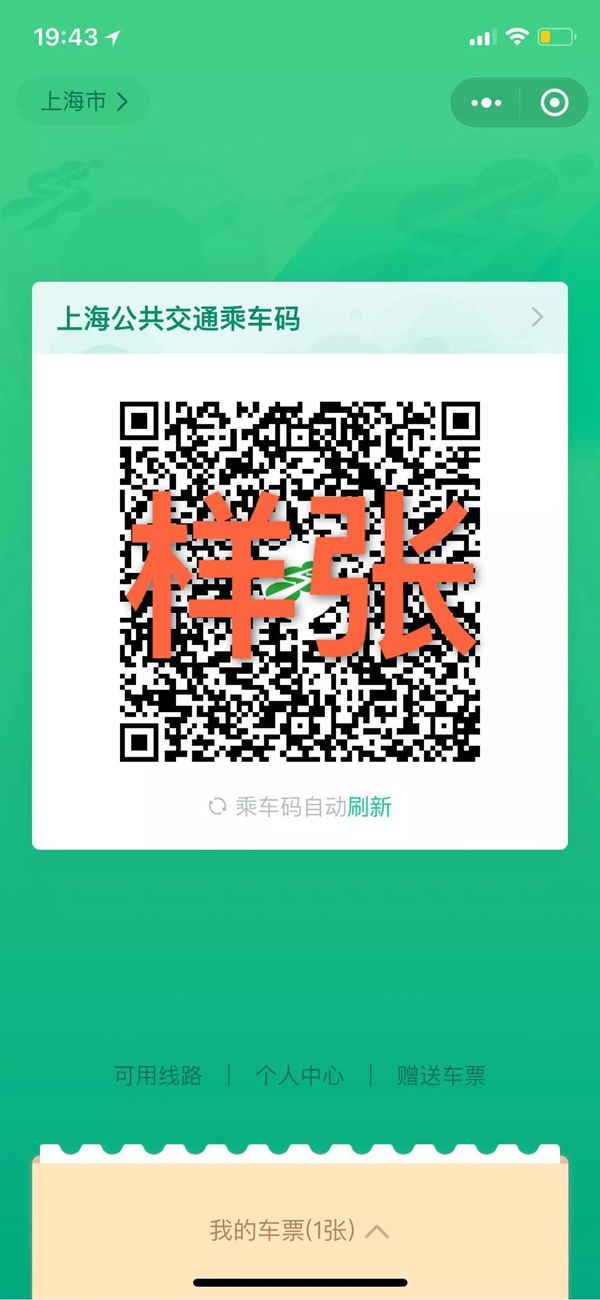The image size is (600, 1300).
Task: Close the mini program with circle button
Action: click(554, 103)
